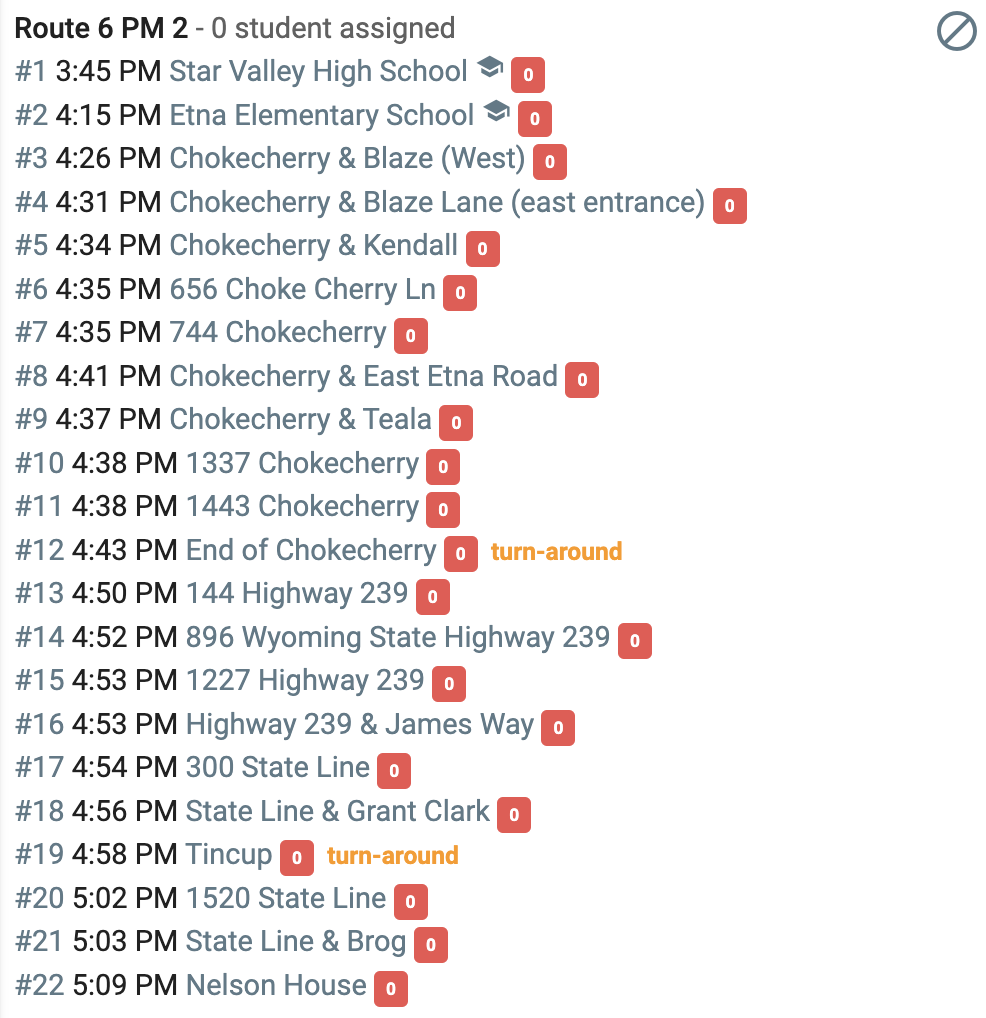The image size is (986, 1018).
Task: Select the 656 Choke Cherry Ln stop
Action: pyautogui.click(x=302, y=290)
